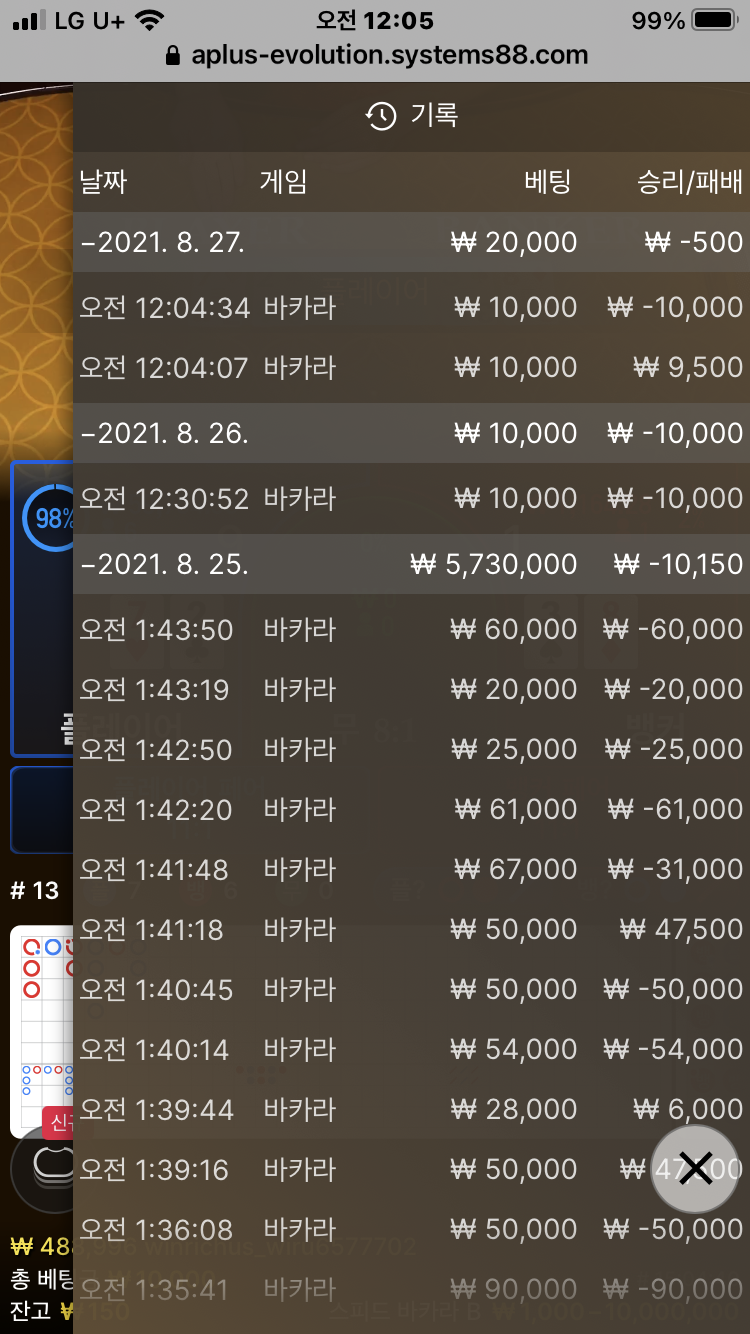Open the 오전 1:41:18 바카라 record
750x1334 pixels.
pyautogui.click(x=411, y=929)
